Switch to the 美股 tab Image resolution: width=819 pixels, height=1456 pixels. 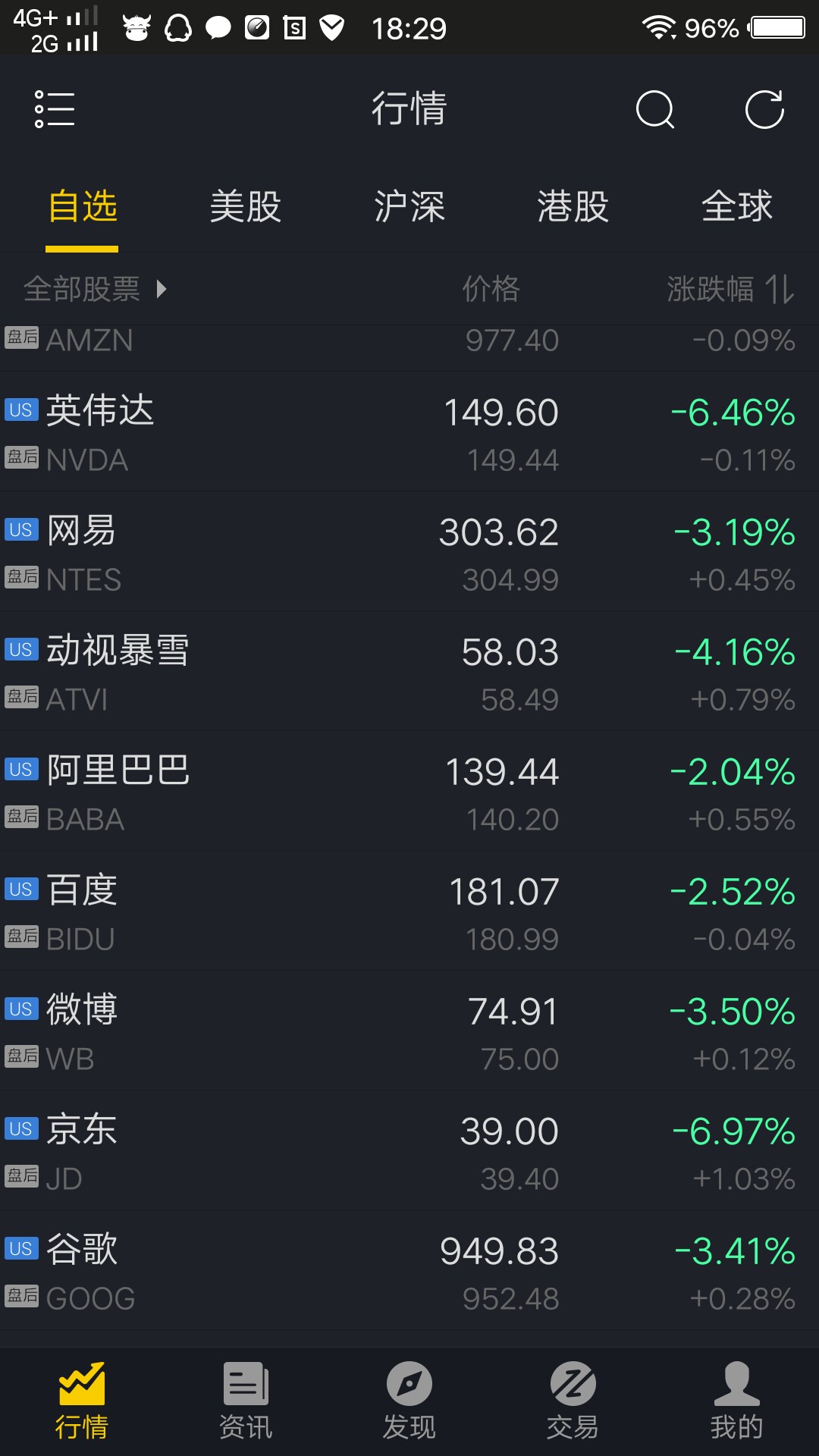(x=246, y=207)
